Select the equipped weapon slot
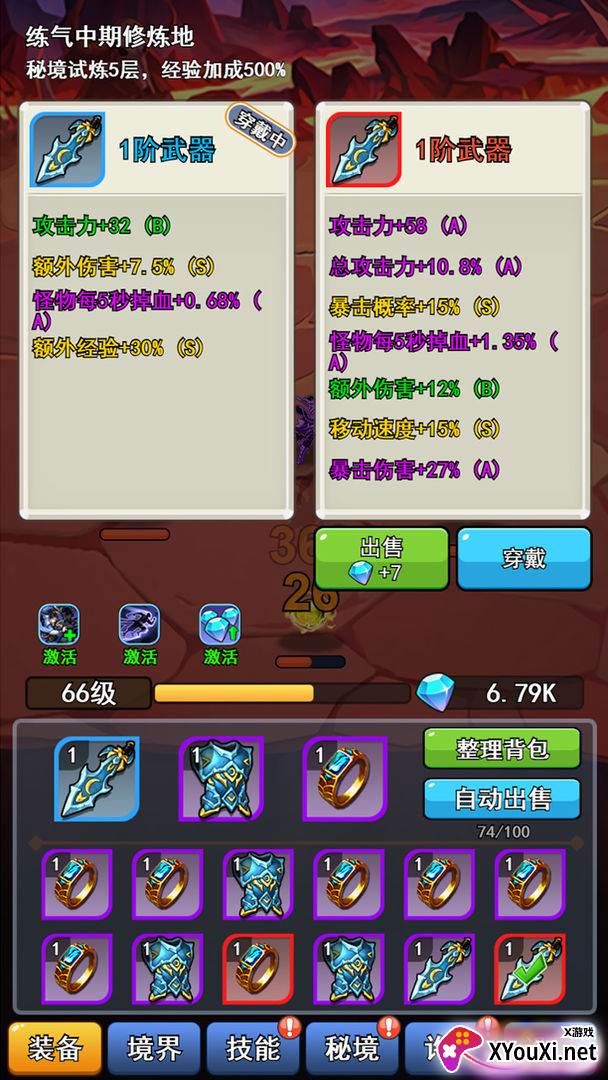The height and width of the screenshot is (1080, 608). (x=97, y=779)
